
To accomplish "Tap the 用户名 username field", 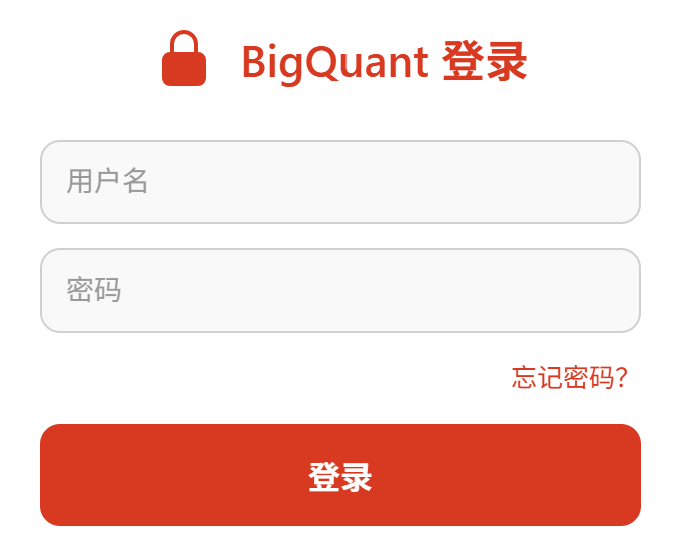I will [x=340, y=182].
